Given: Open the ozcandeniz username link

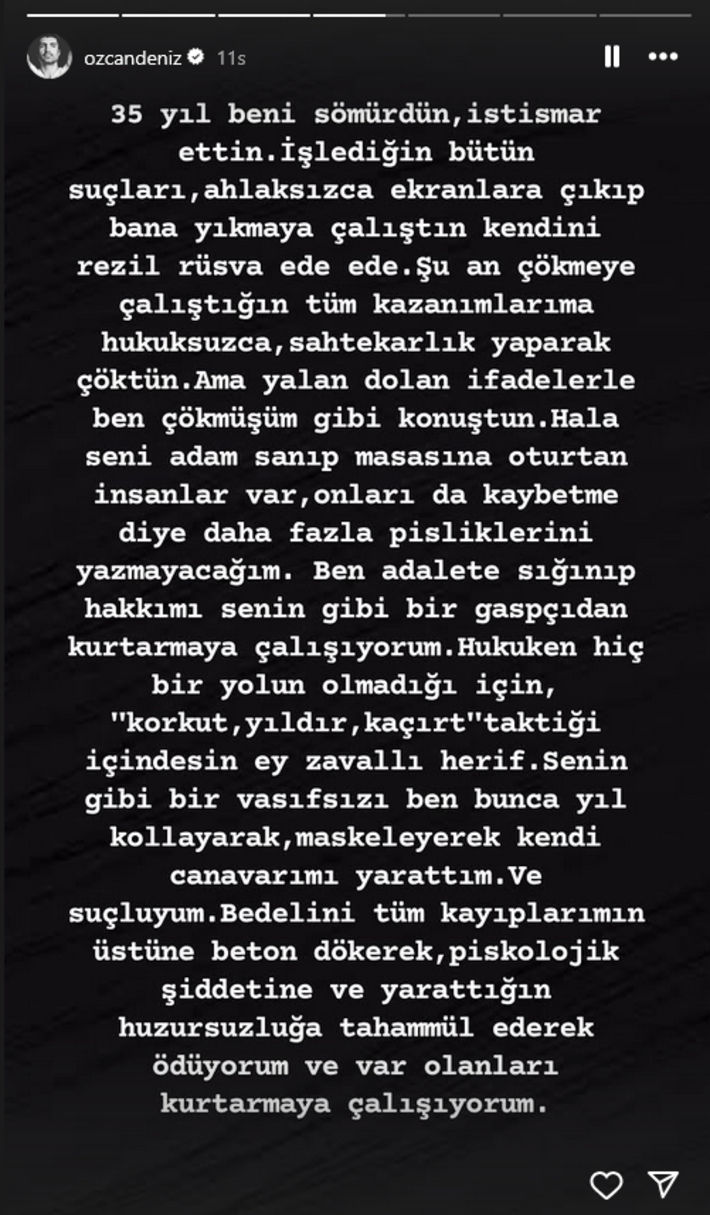Looking at the screenshot, I should pyautogui.click(x=129, y=58).
